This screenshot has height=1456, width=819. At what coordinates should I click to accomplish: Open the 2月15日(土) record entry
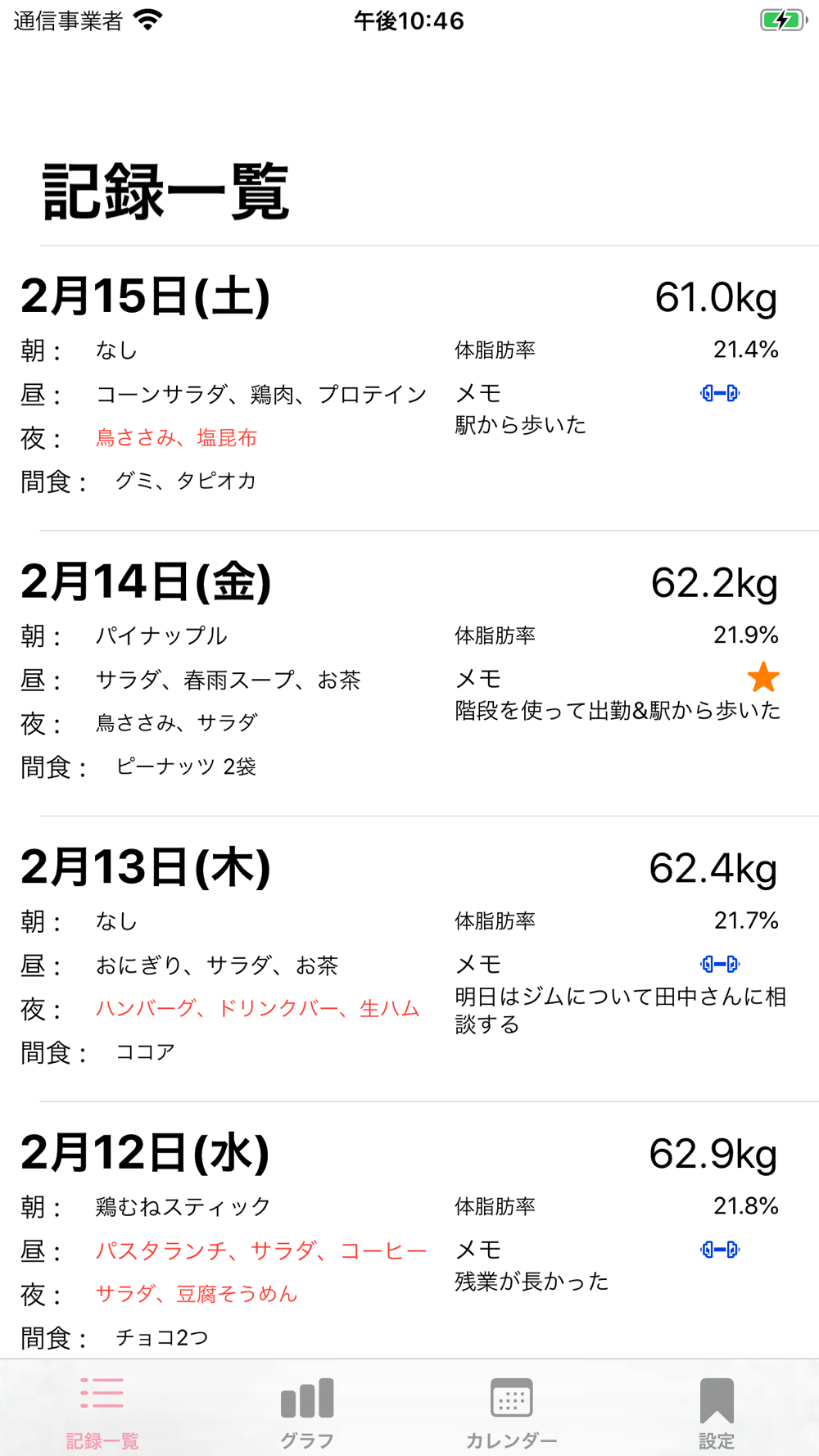coord(409,388)
